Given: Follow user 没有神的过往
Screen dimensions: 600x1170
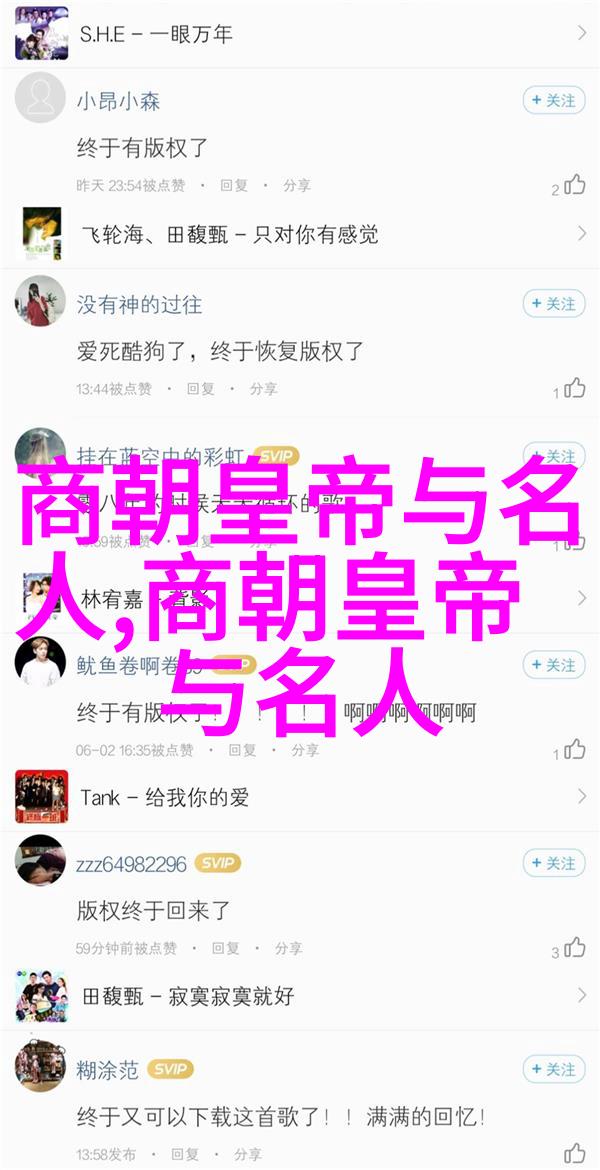Looking at the screenshot, I should pos(553,302).
